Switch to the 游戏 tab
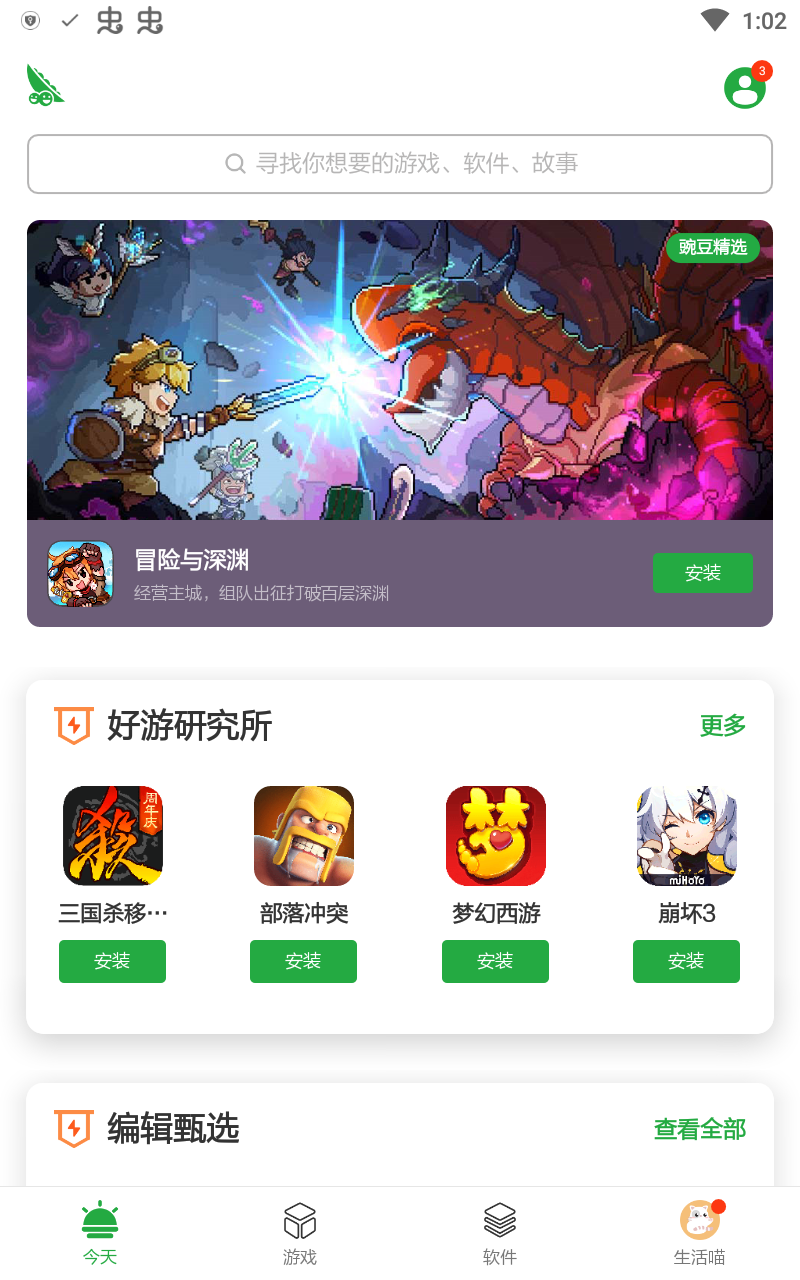Screen dimensions: 800x1280 click(x=300, y=1234)
